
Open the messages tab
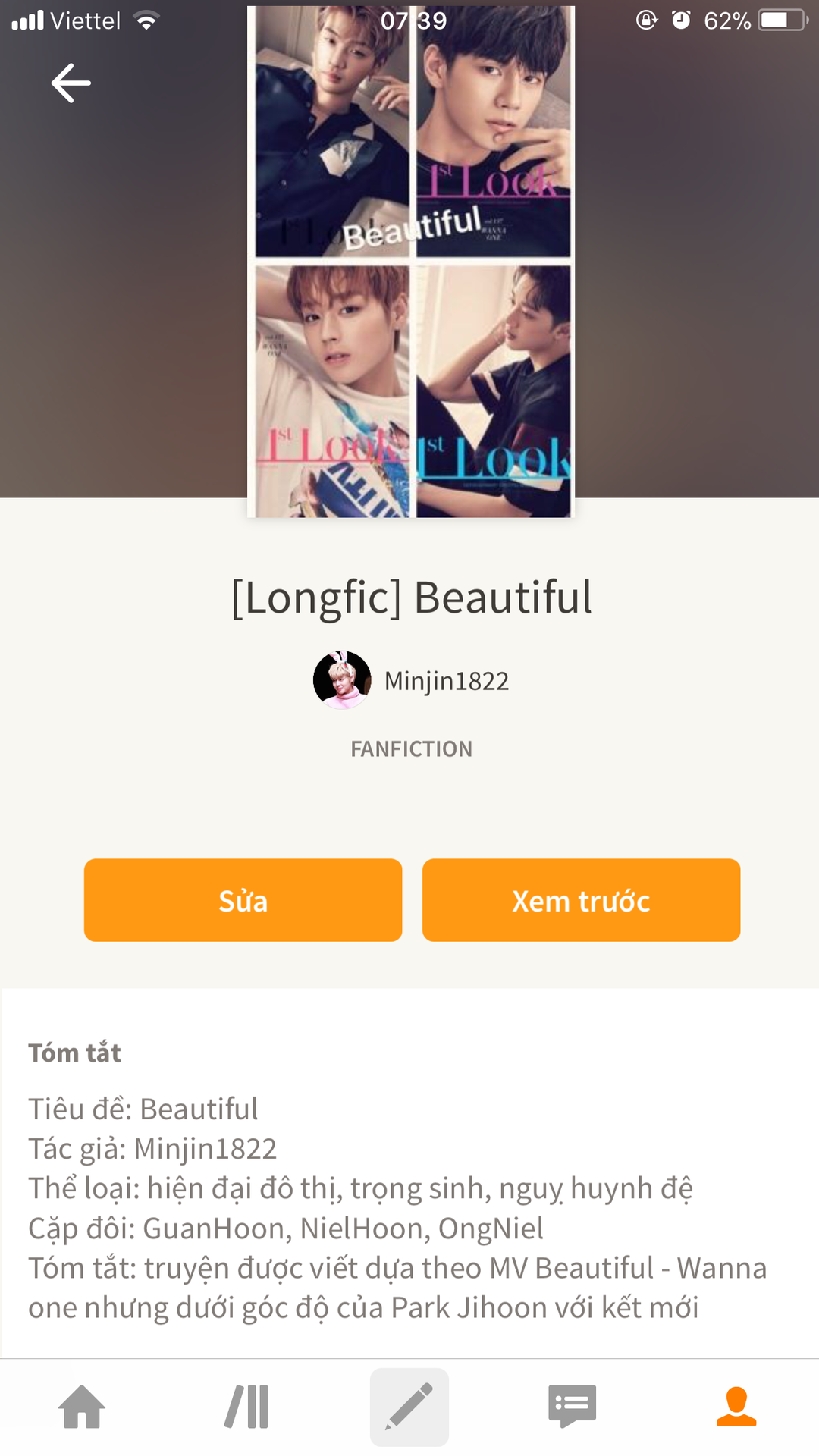(573, 1407)
